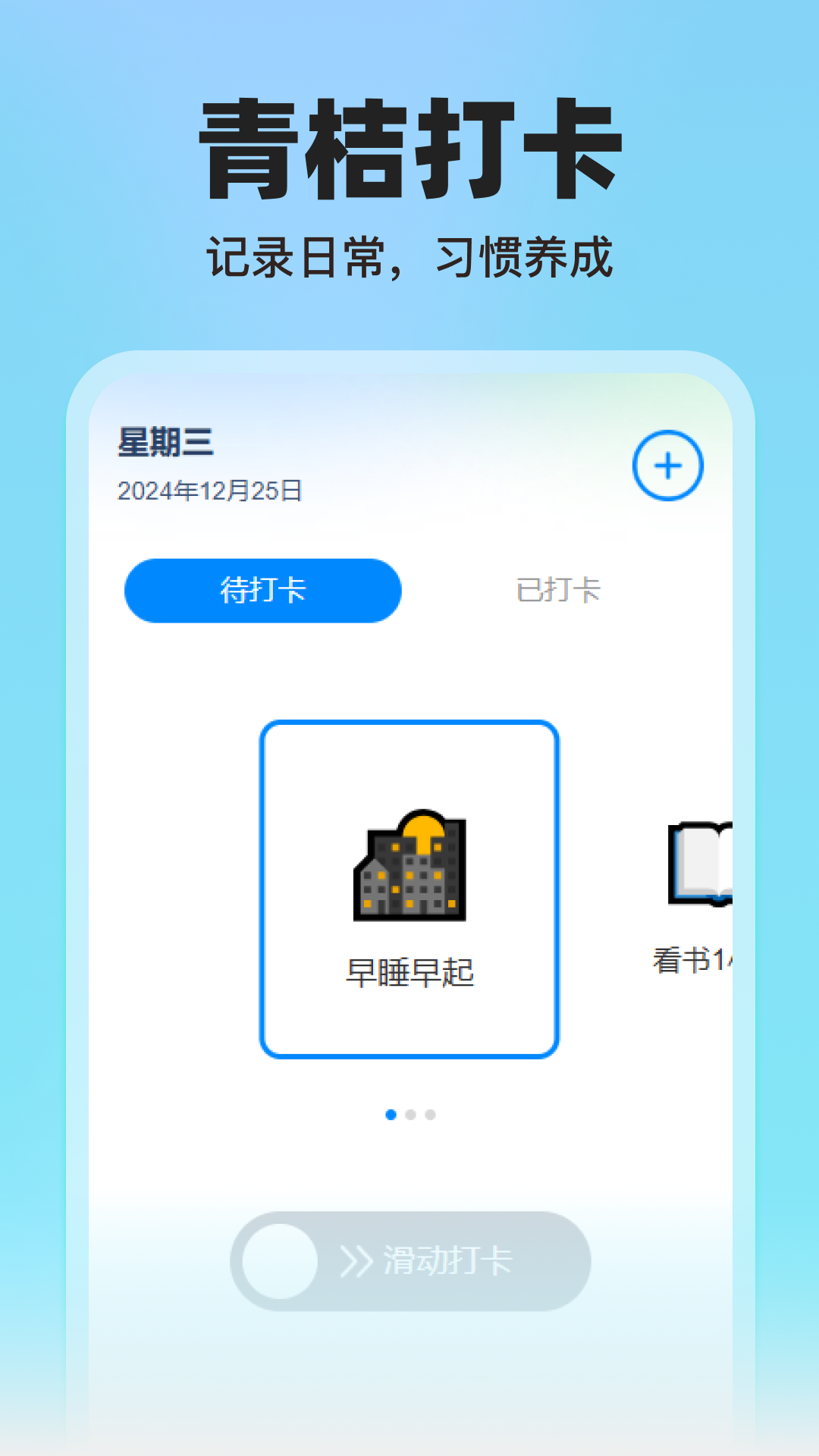Tap the second pagination dot

click(410, 1115)
